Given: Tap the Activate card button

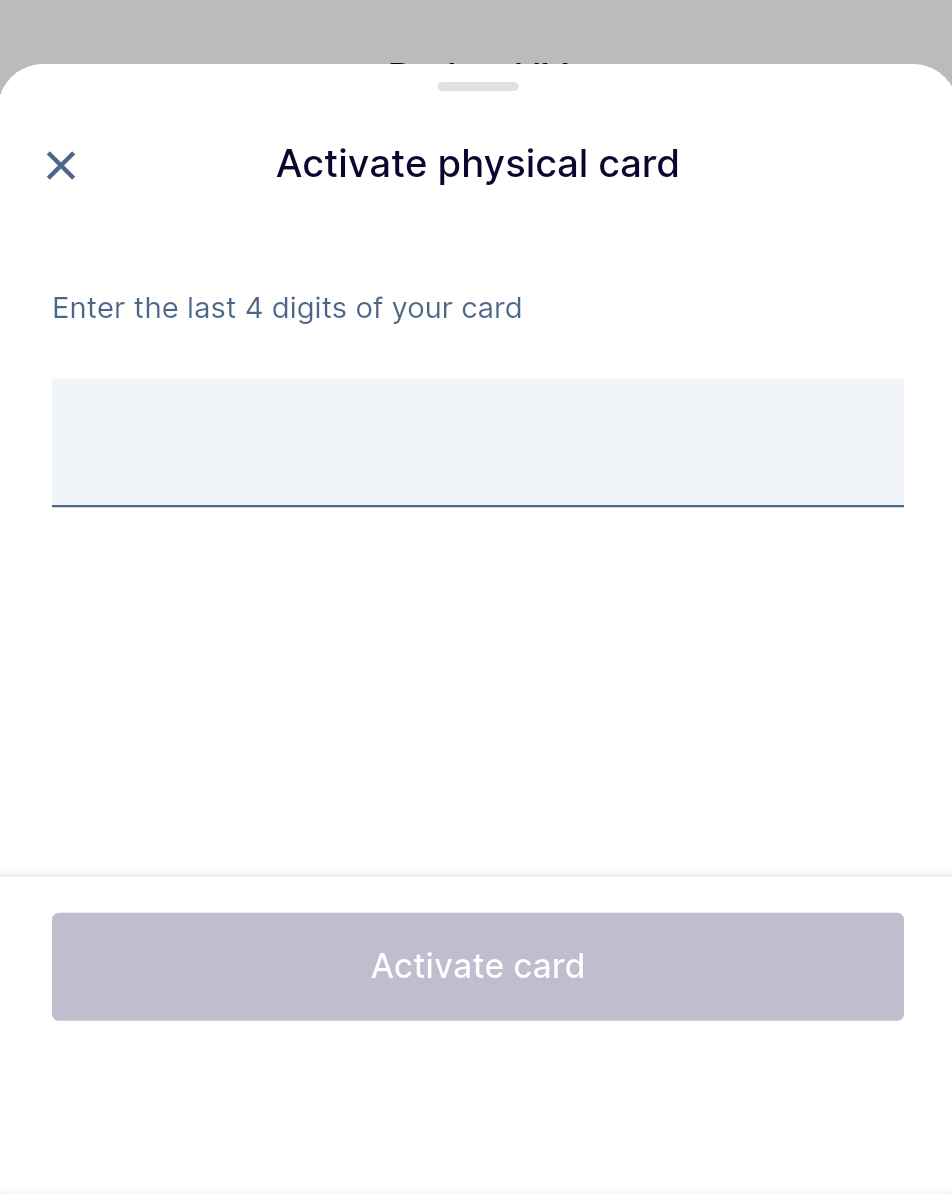Looking at the screenshot, I should coord(477,966).
